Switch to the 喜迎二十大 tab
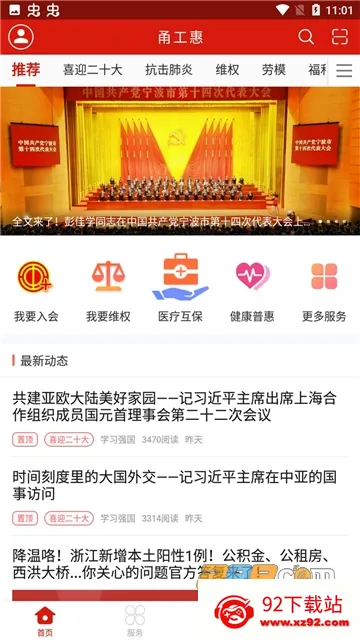The height and width of the screenshot is (640, 360). click(93, 70)
